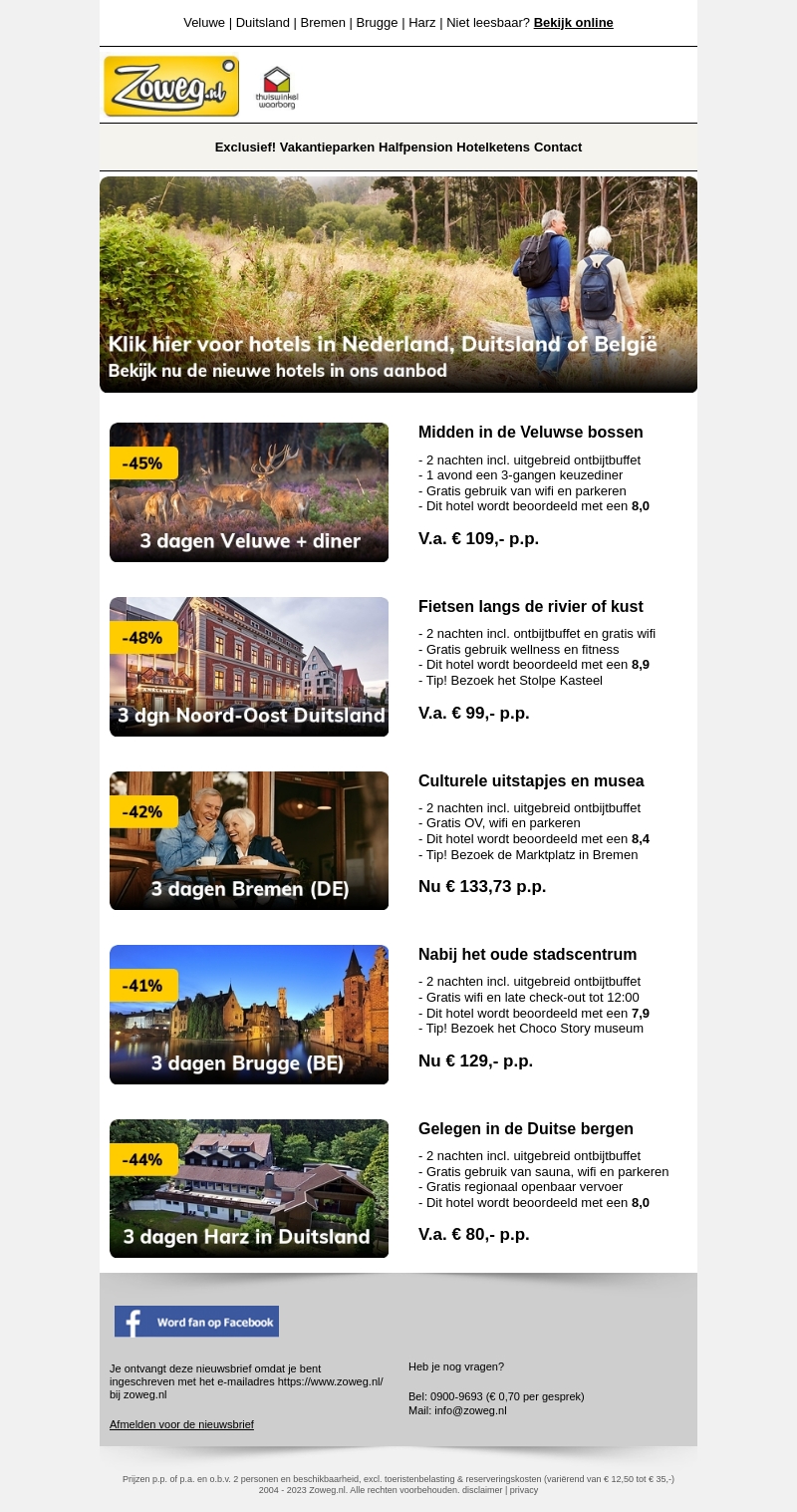This screenshot has height=1512, width=797.
Task: Open the disclaimer link in the footer
Action: pyautogui.click(x=482, y=1490)
